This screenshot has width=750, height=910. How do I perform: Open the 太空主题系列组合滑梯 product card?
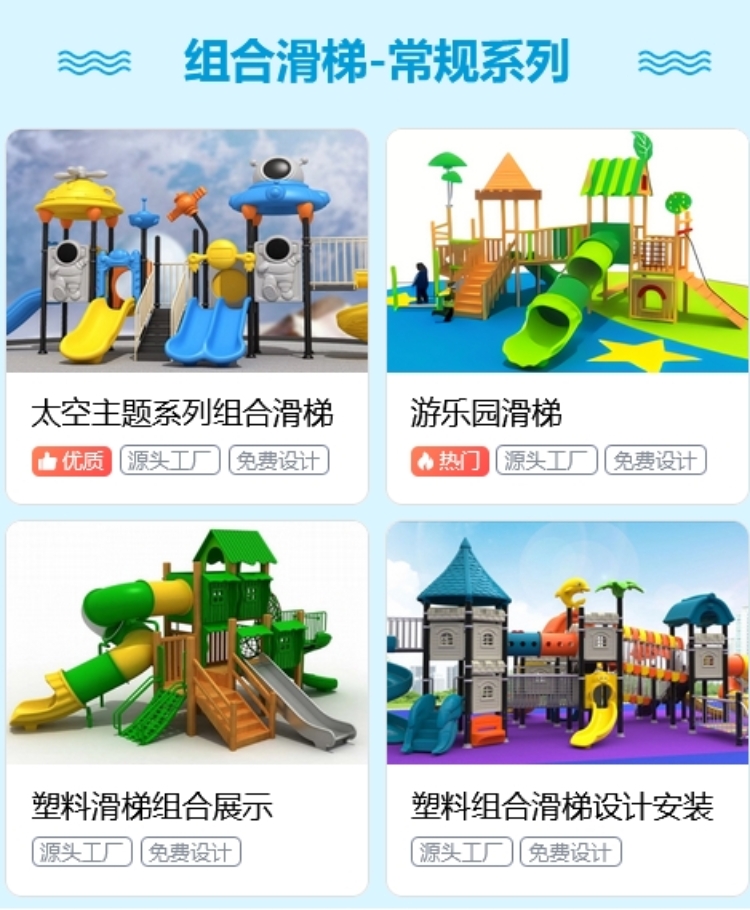tap(187, 315)
